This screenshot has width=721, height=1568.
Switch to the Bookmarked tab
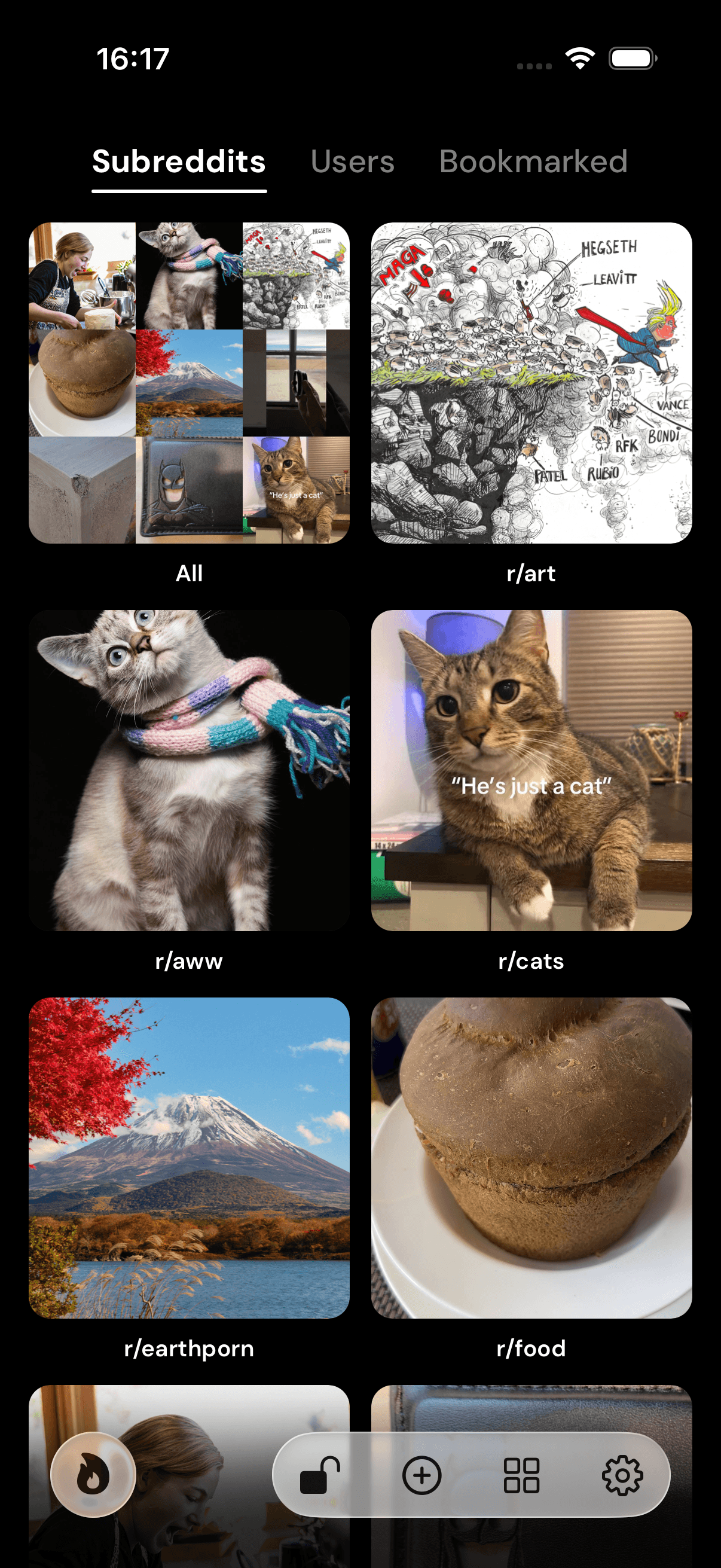(533, 162)
